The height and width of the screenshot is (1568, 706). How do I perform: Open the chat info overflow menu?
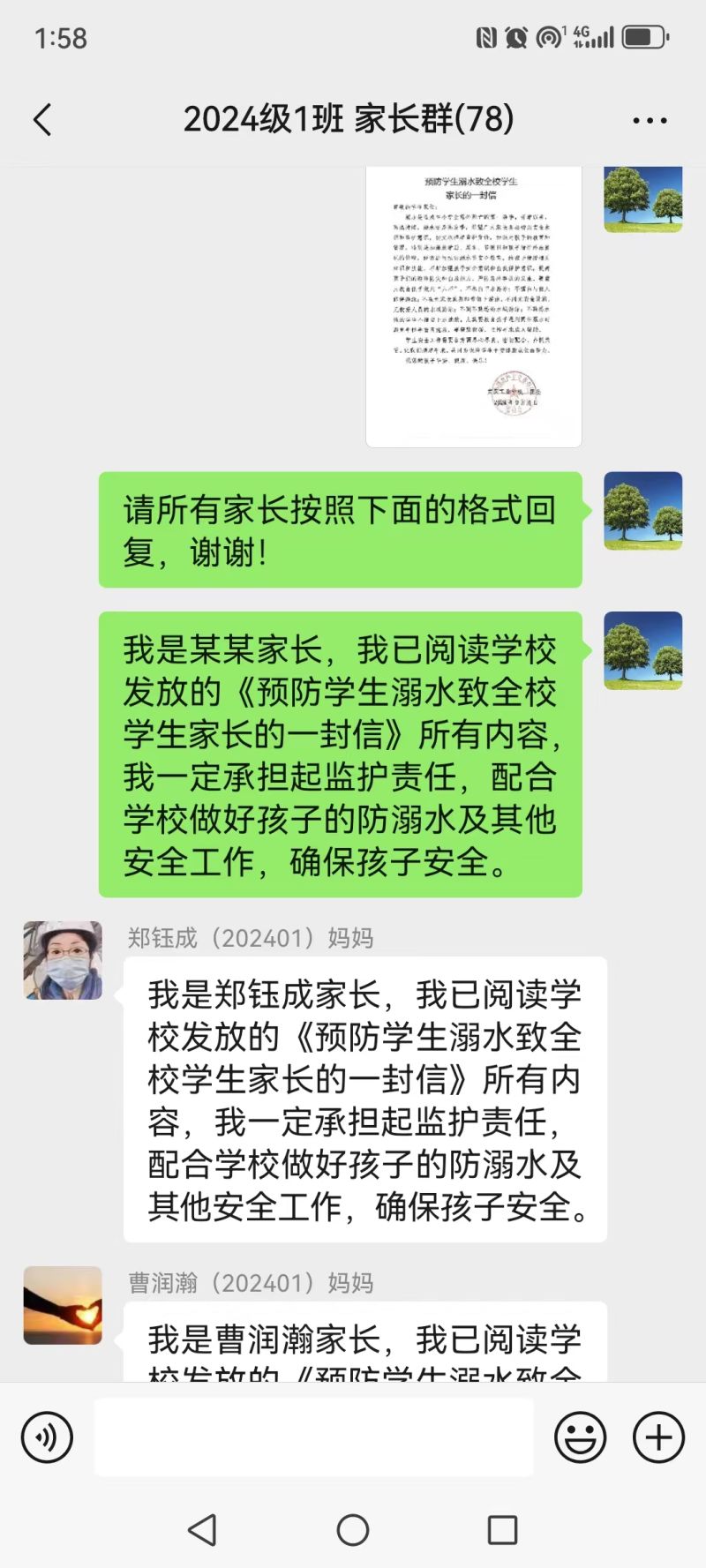coord(650,121)
